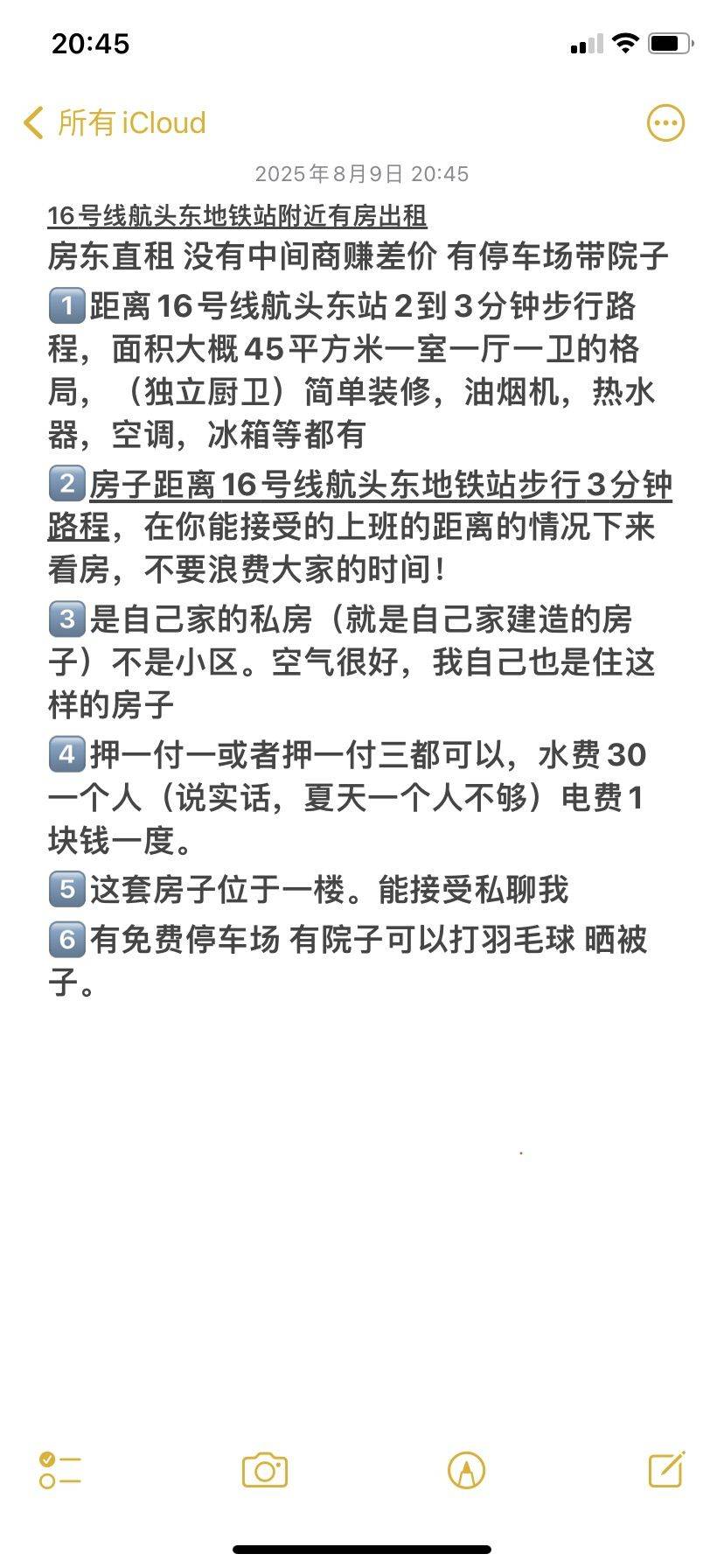
Task: Compose a new note
Action: pyautogui.click(x=667, y=1469)
